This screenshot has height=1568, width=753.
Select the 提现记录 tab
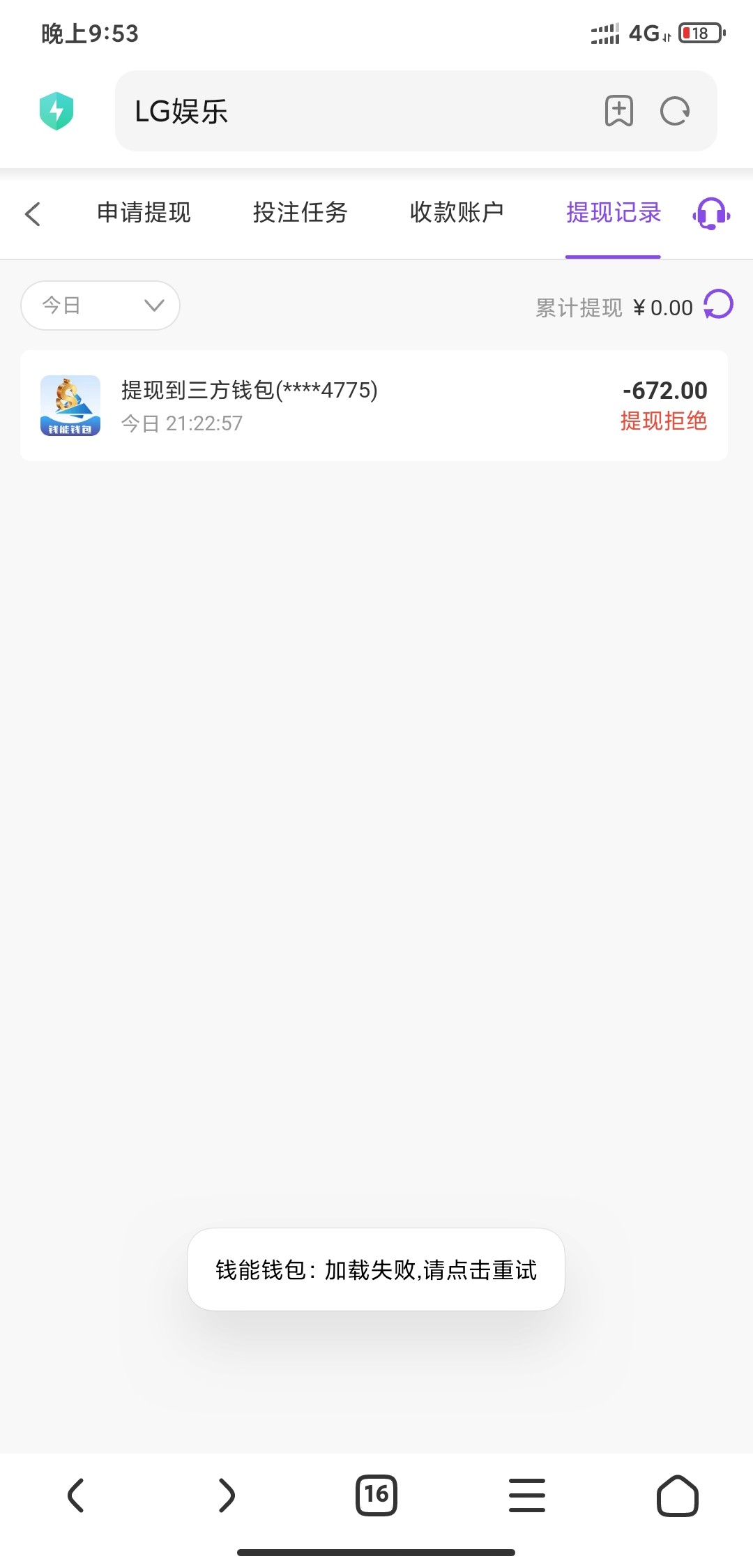(614, 213)
